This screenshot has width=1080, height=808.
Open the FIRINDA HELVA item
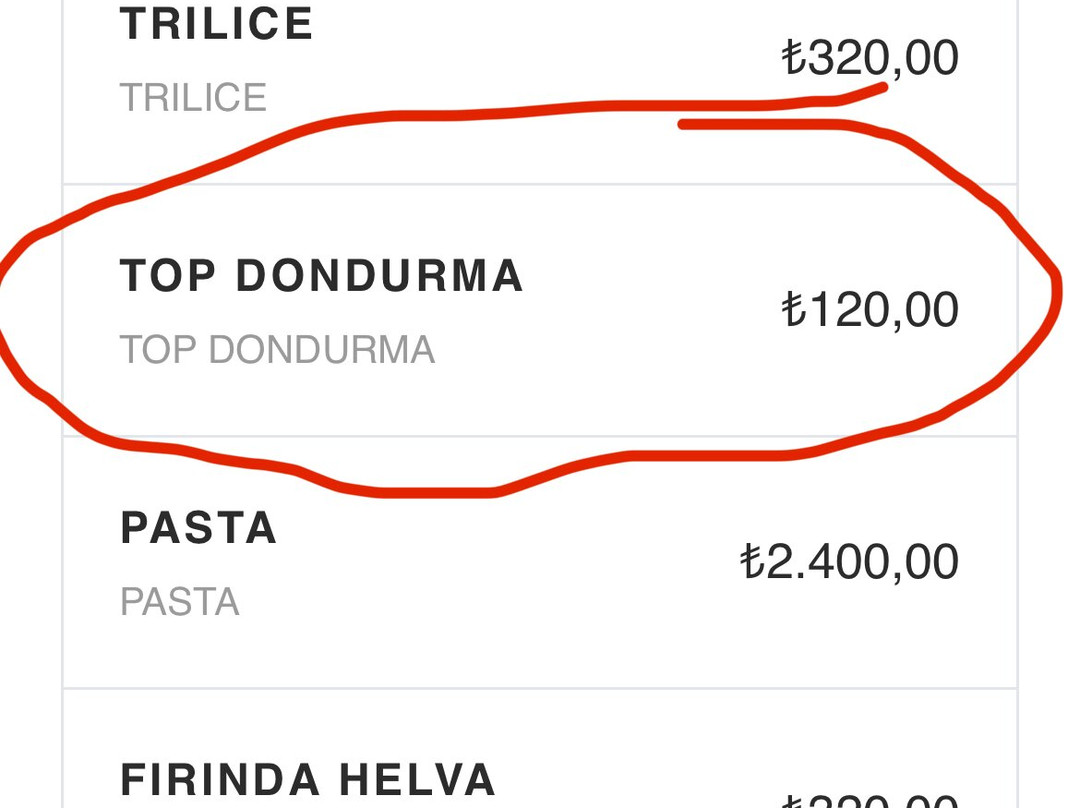(x=308, y=780)
